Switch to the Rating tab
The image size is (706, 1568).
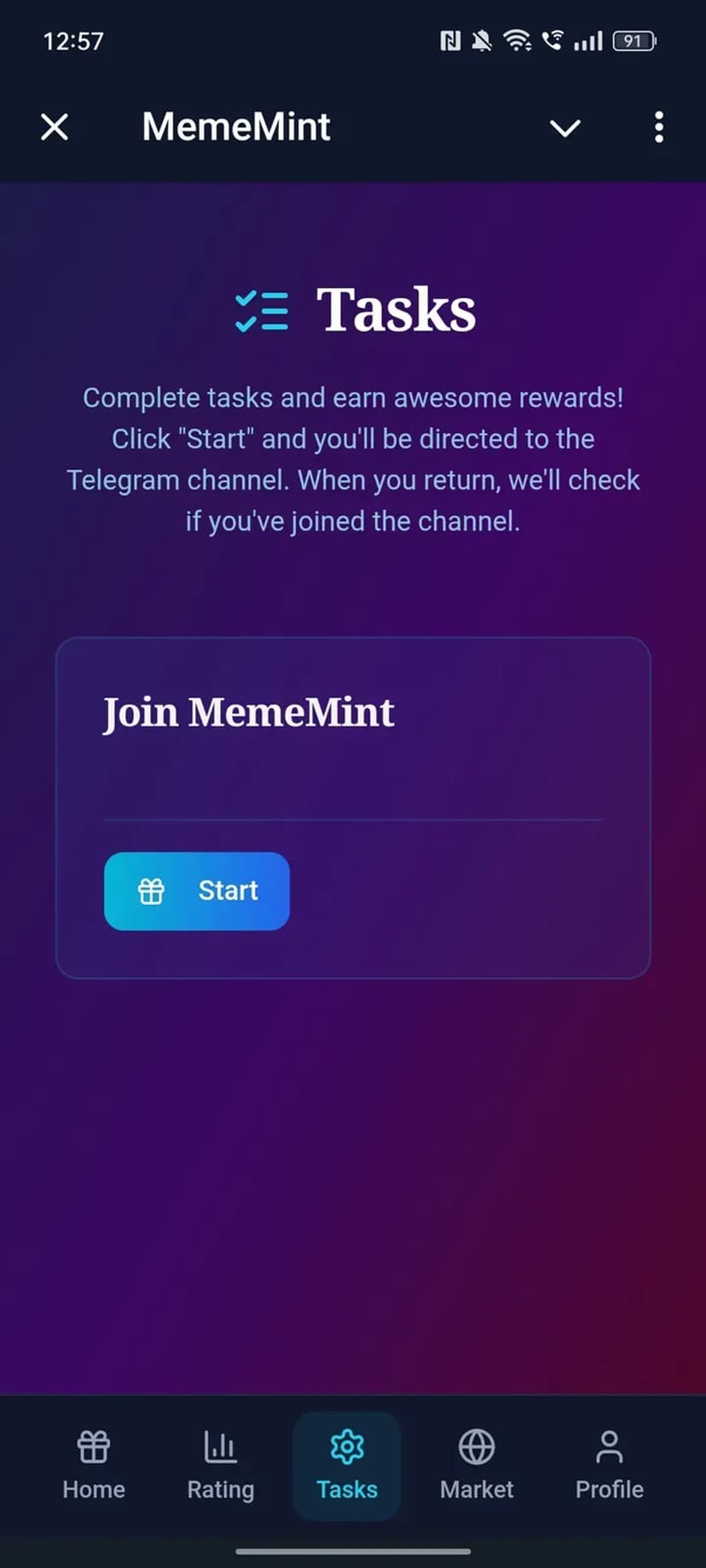[220, 1466]
